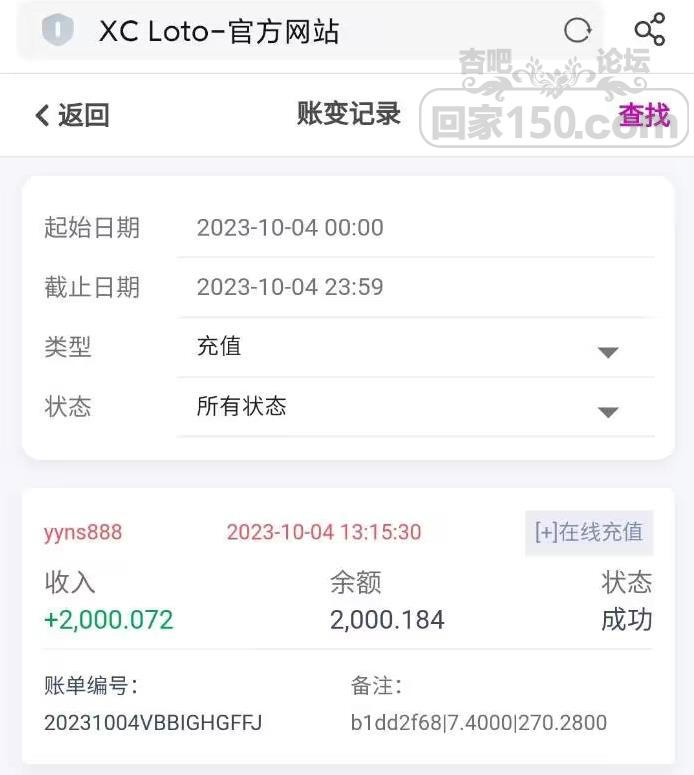The image size is (694, 775).
Task: Reload the page with refresh icon
Action: [x=578, y=31]
